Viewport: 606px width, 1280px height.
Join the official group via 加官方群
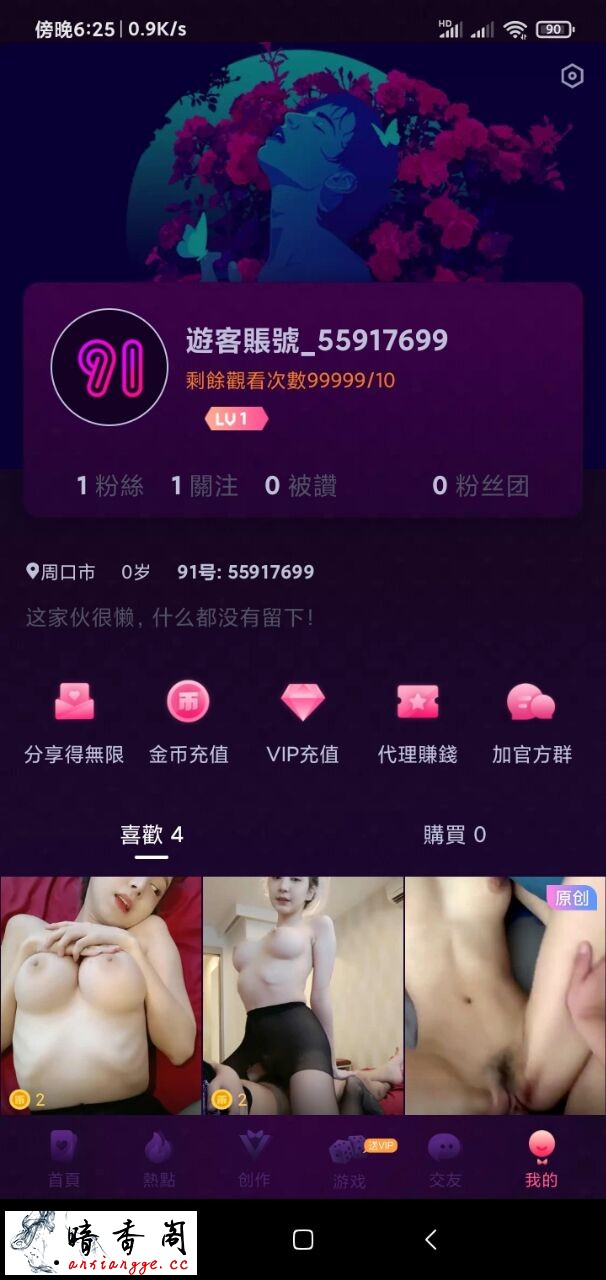click(x=531, y=722)
